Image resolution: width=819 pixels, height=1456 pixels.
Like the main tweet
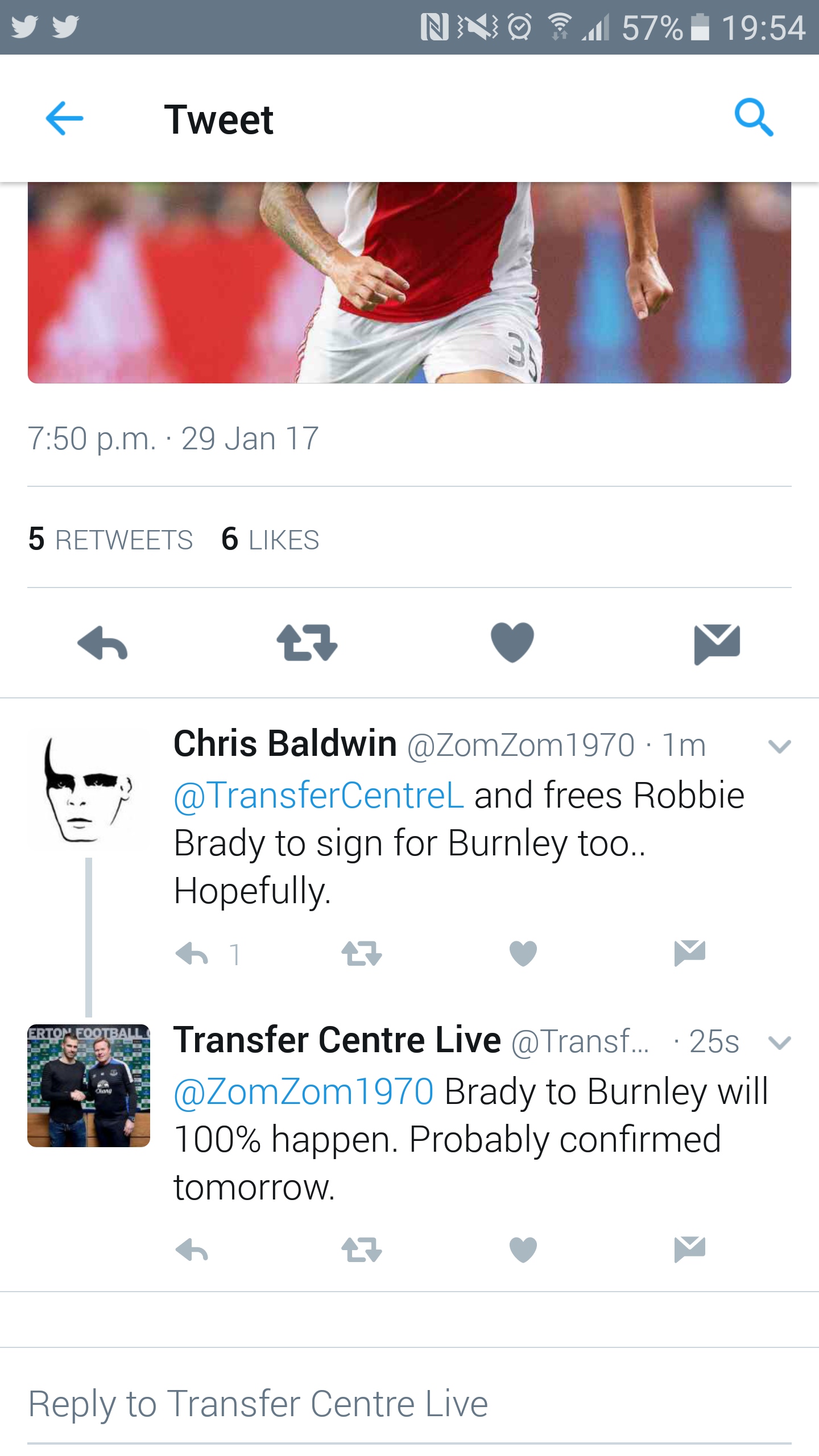pyautogui.click(x=512, y=643)
